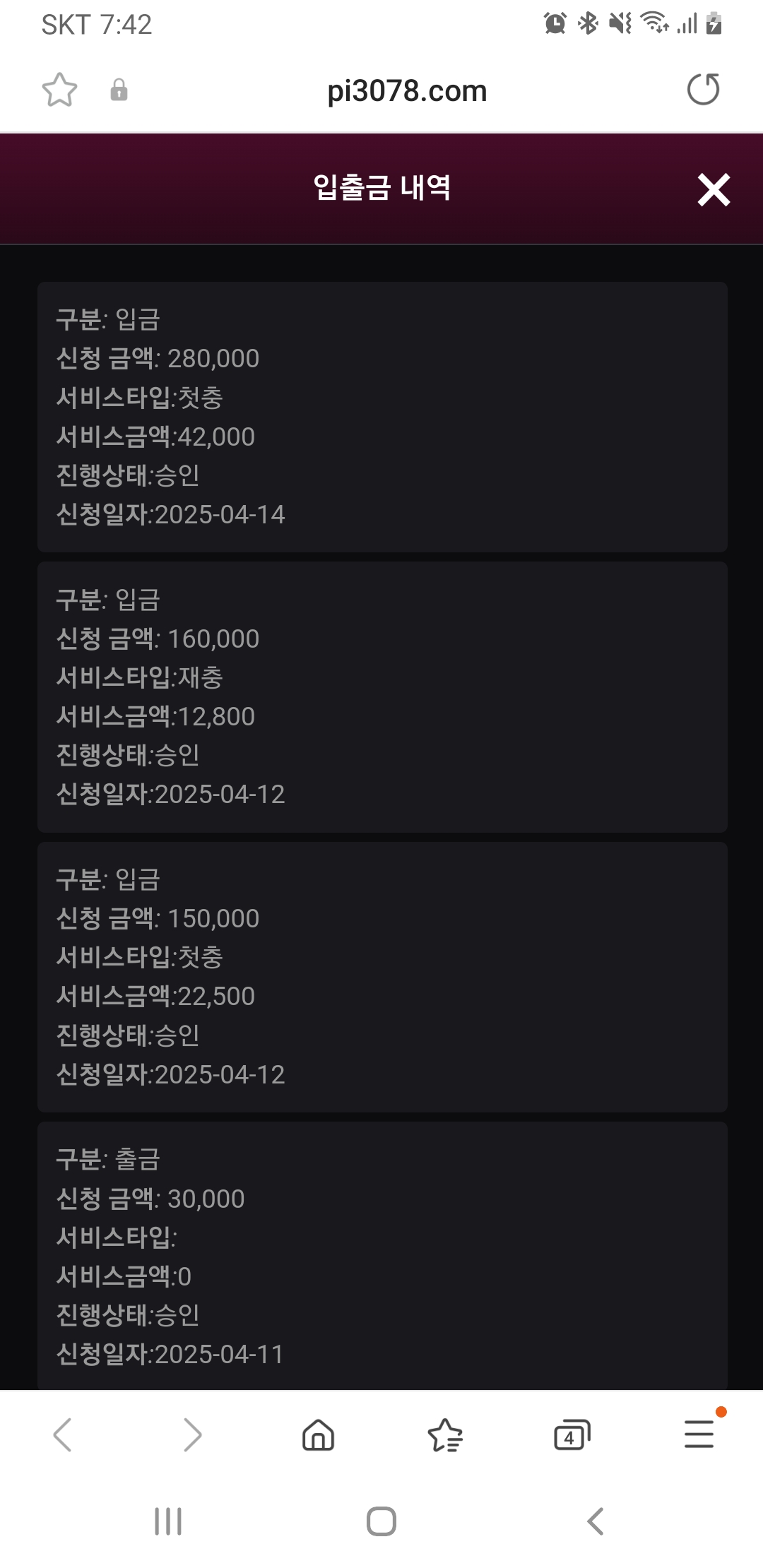Open recent apps from navigation bar
The width and height of the screenshot is (763, 1568).
point(168,1521)
